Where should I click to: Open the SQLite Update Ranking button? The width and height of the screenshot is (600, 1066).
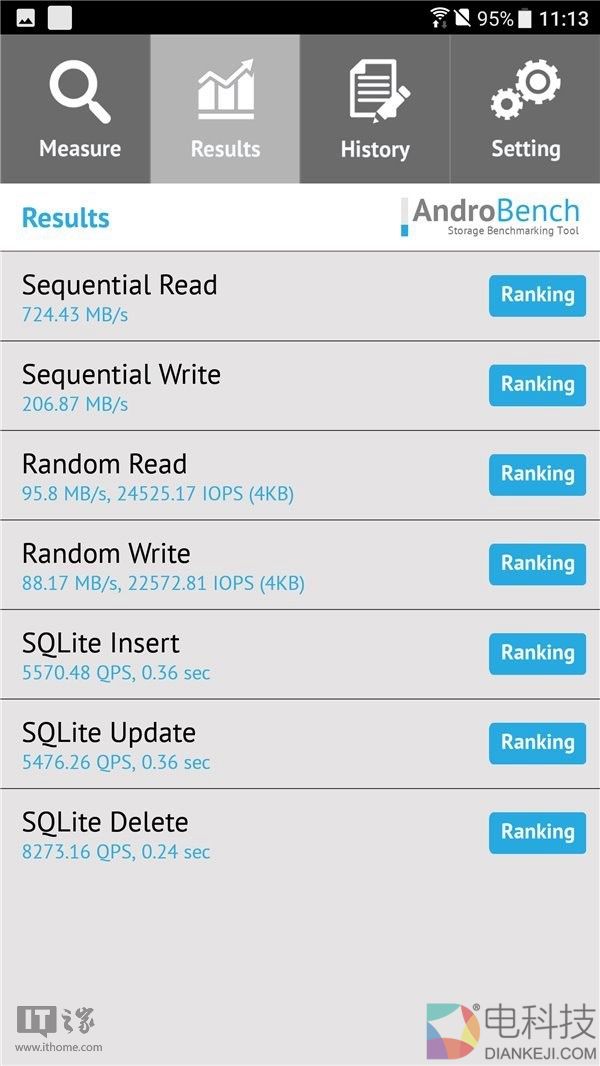[x=537, y=743]
